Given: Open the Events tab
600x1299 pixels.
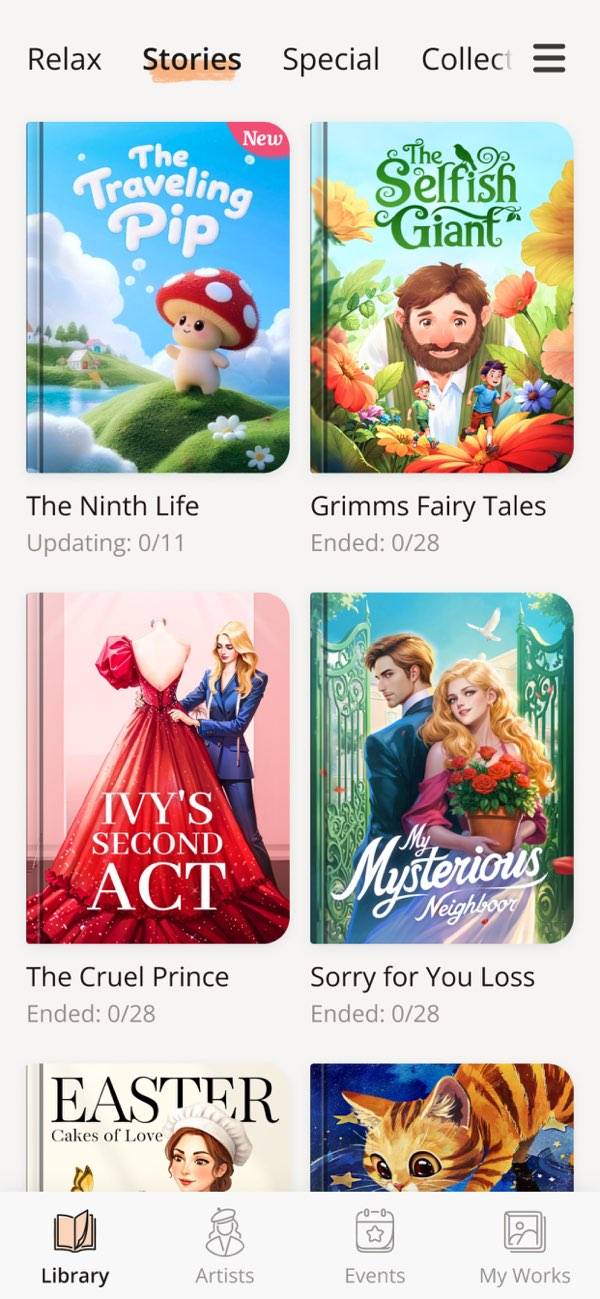Looking at the screenshot, I should pos(375,1246).
